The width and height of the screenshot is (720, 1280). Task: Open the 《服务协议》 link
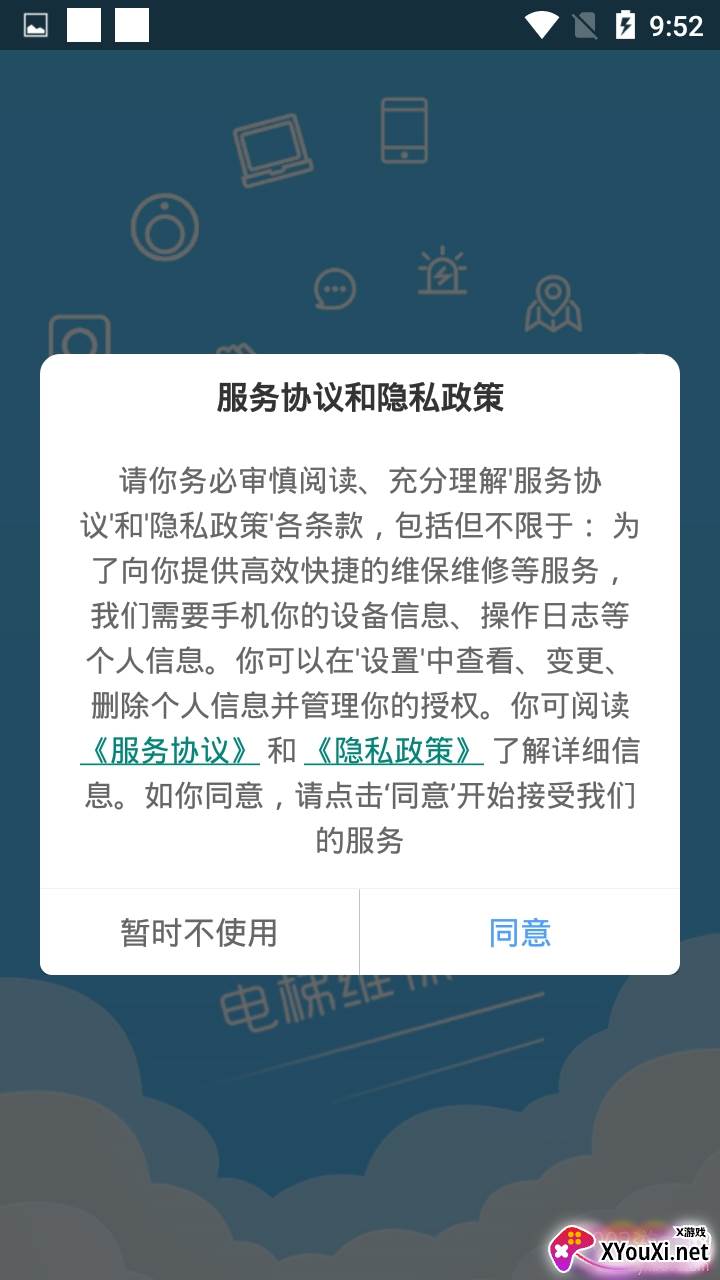[170, 751]
